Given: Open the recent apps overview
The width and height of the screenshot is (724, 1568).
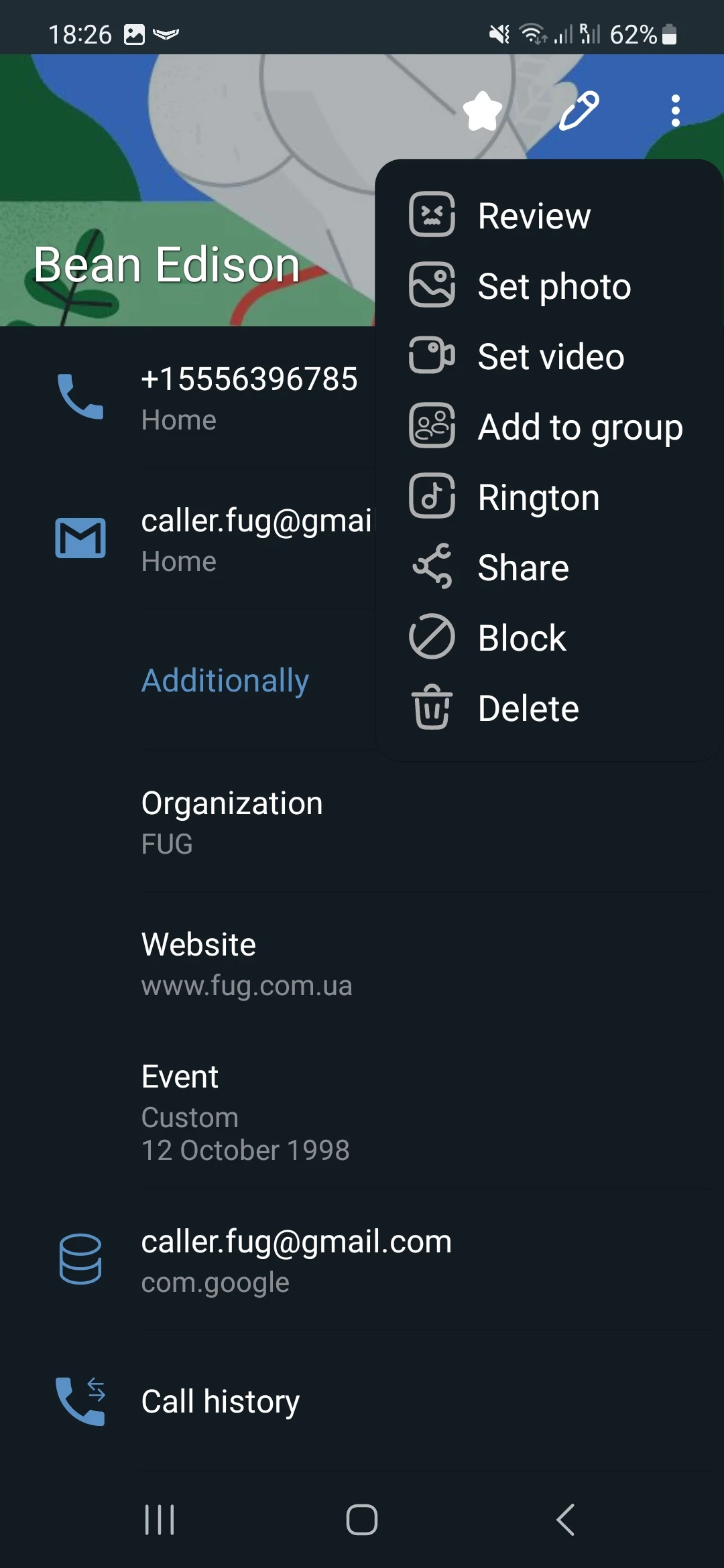Looking at the screenshot, I should (x=160, y=1519).
